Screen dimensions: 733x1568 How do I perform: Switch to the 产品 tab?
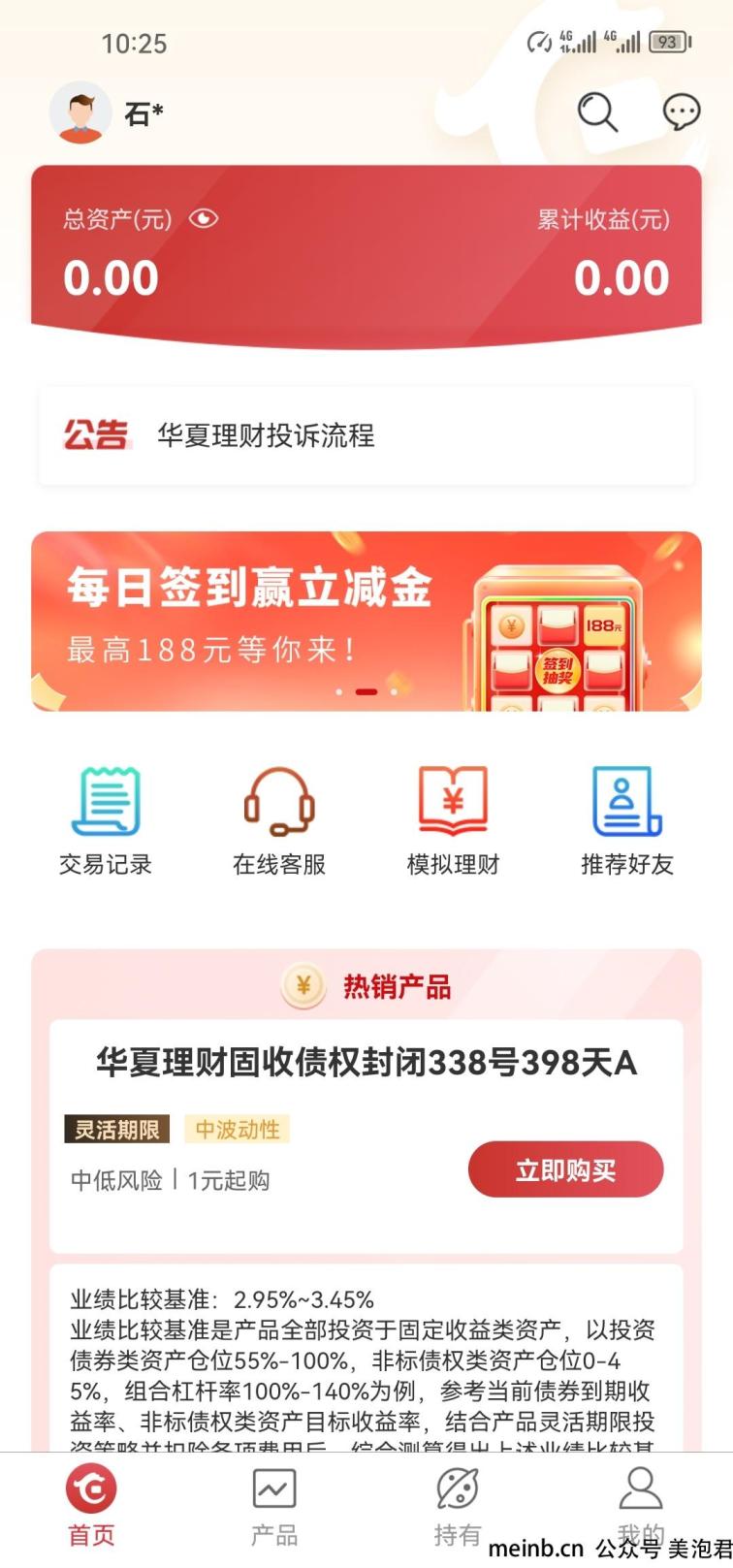pos(274,1505)
